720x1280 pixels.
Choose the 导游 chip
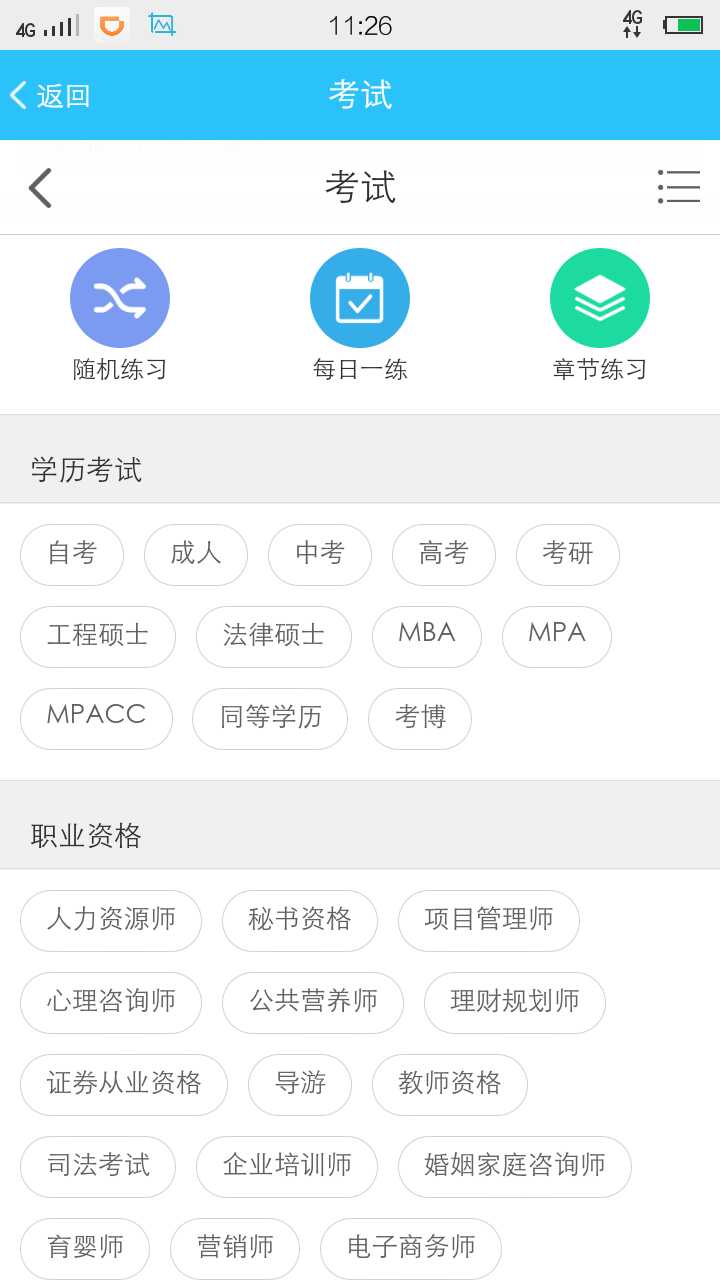tap(300, 1085)
